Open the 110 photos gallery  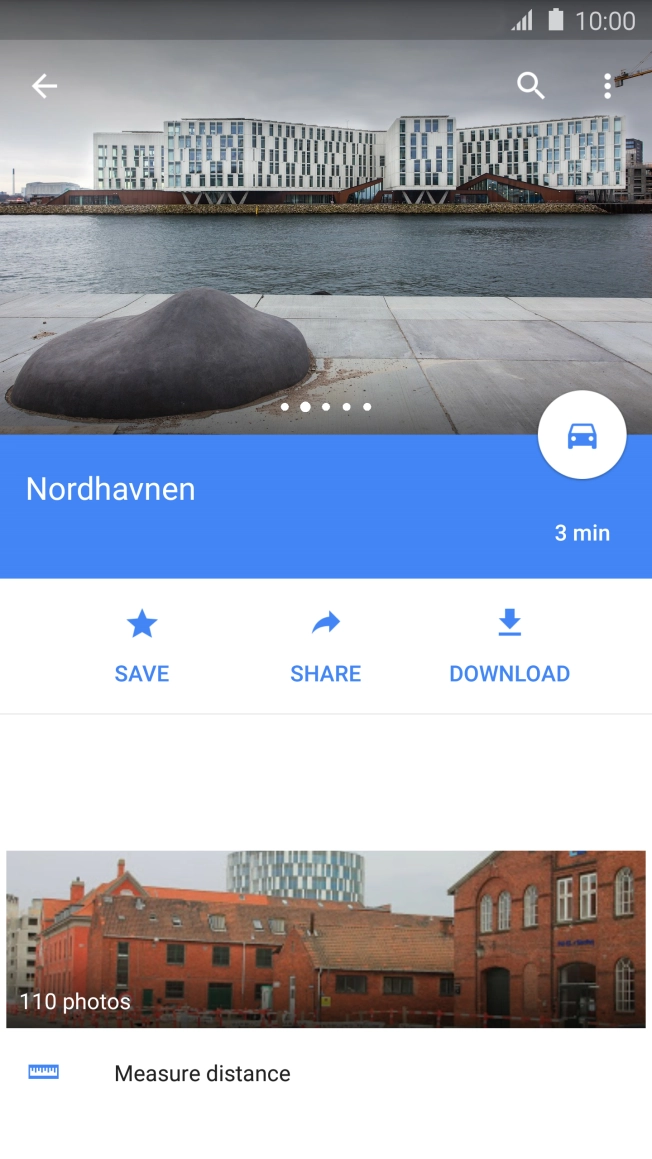(x=326, y=939)
